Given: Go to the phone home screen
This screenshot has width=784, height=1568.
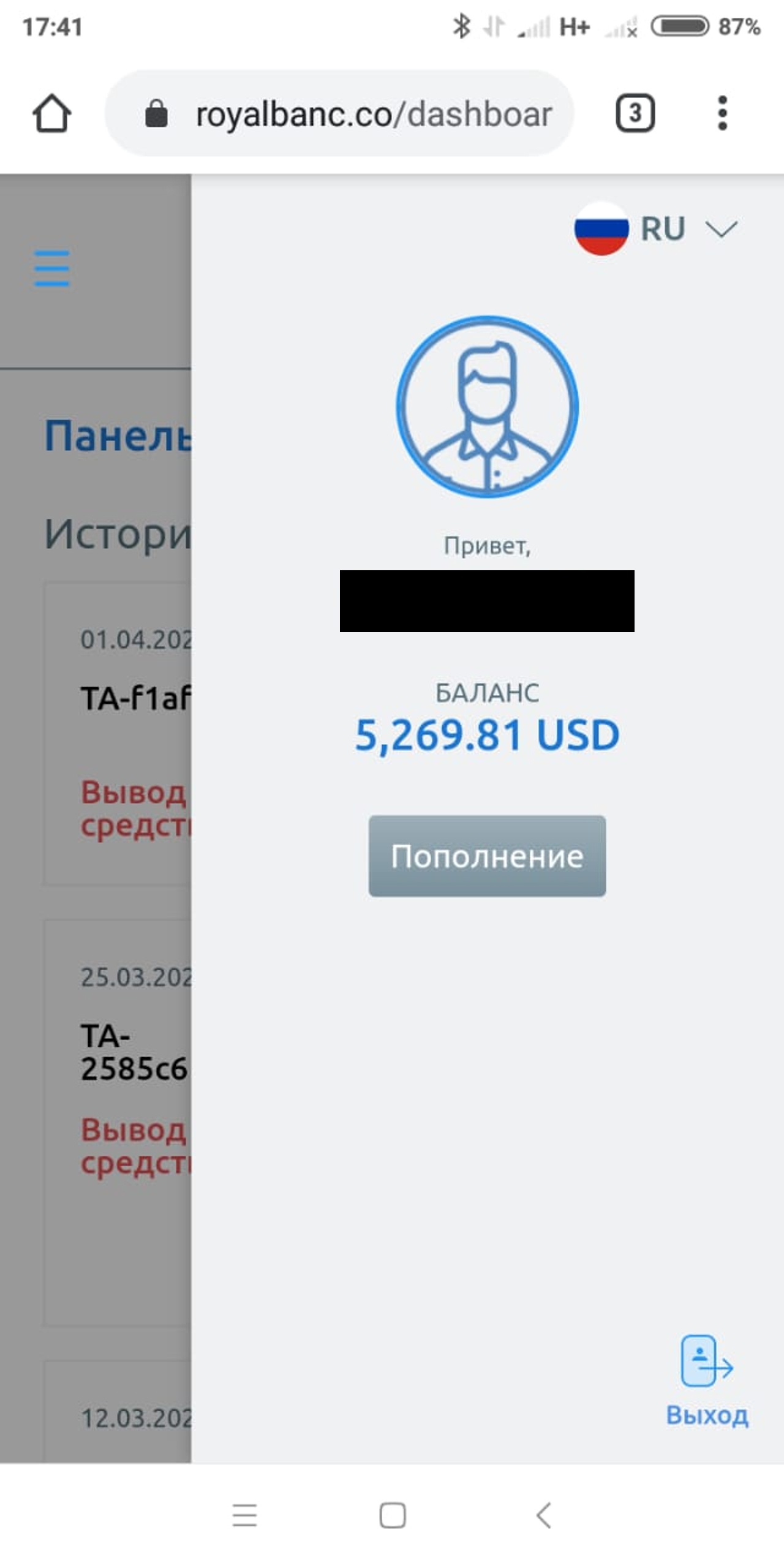Looking at the screenshot, I should tap(393, 1516).
